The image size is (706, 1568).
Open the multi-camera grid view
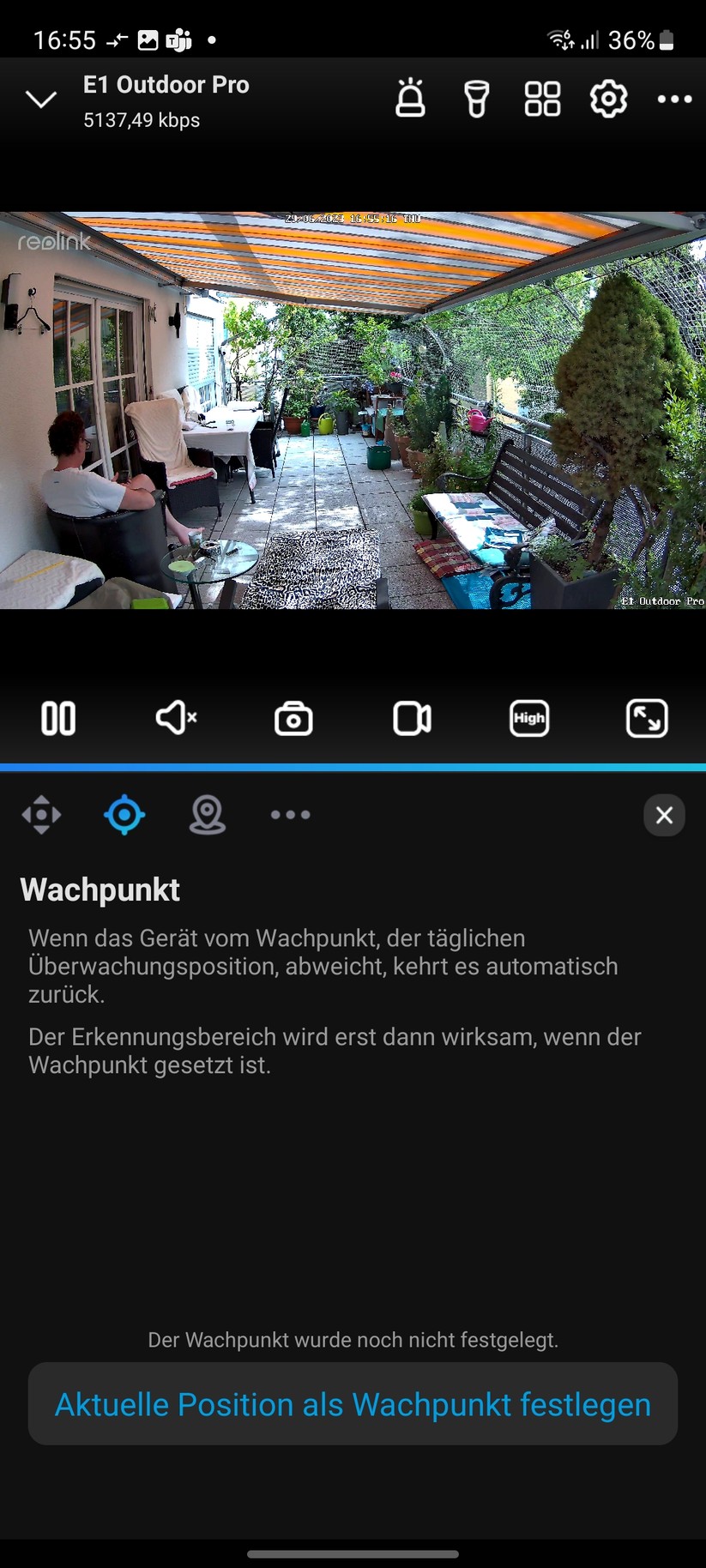click(x=542, y=99)
